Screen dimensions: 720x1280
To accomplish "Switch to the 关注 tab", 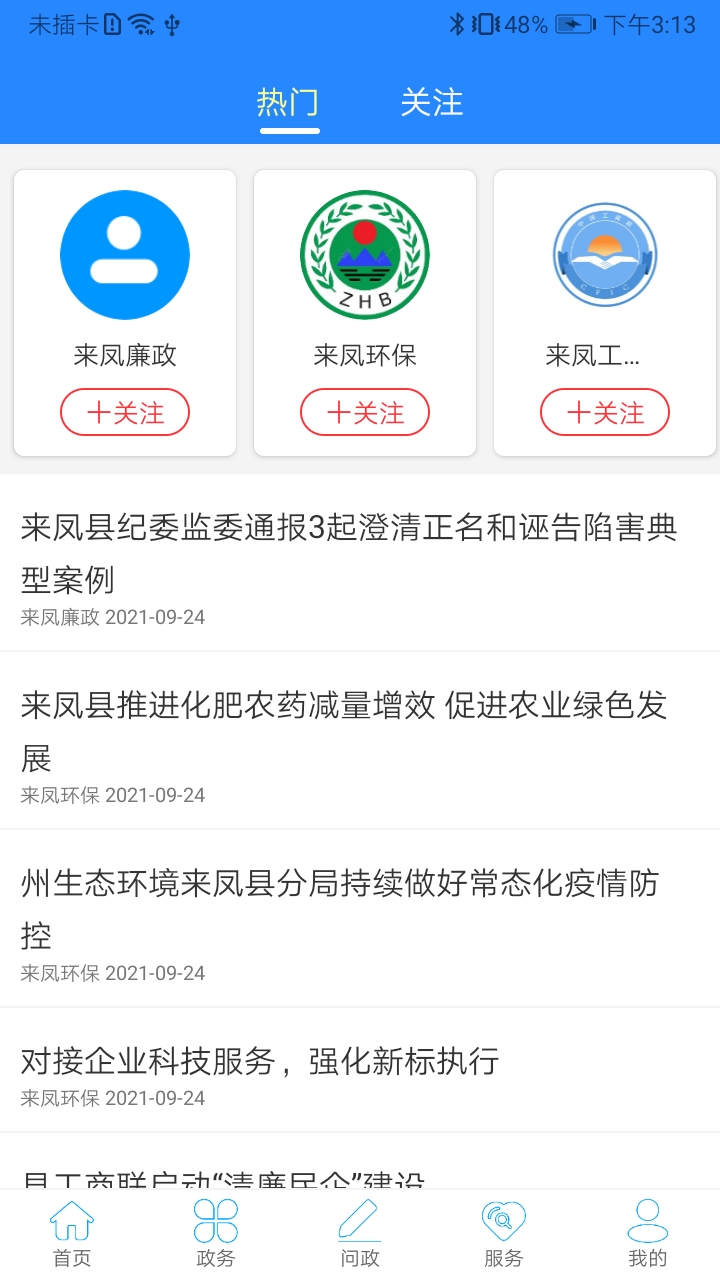I will tap(433, 101).
